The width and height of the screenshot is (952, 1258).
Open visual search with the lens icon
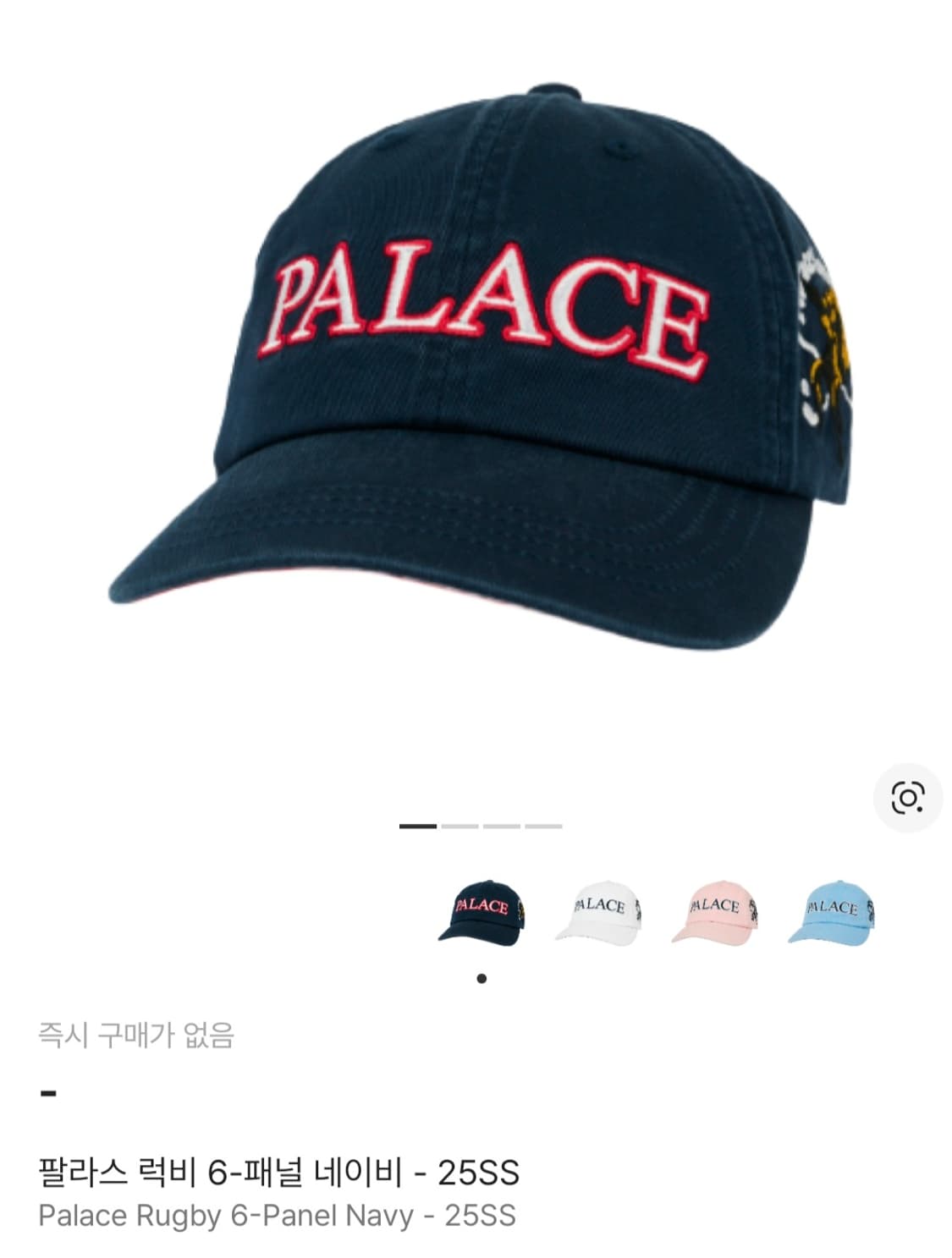coord(907,796)
